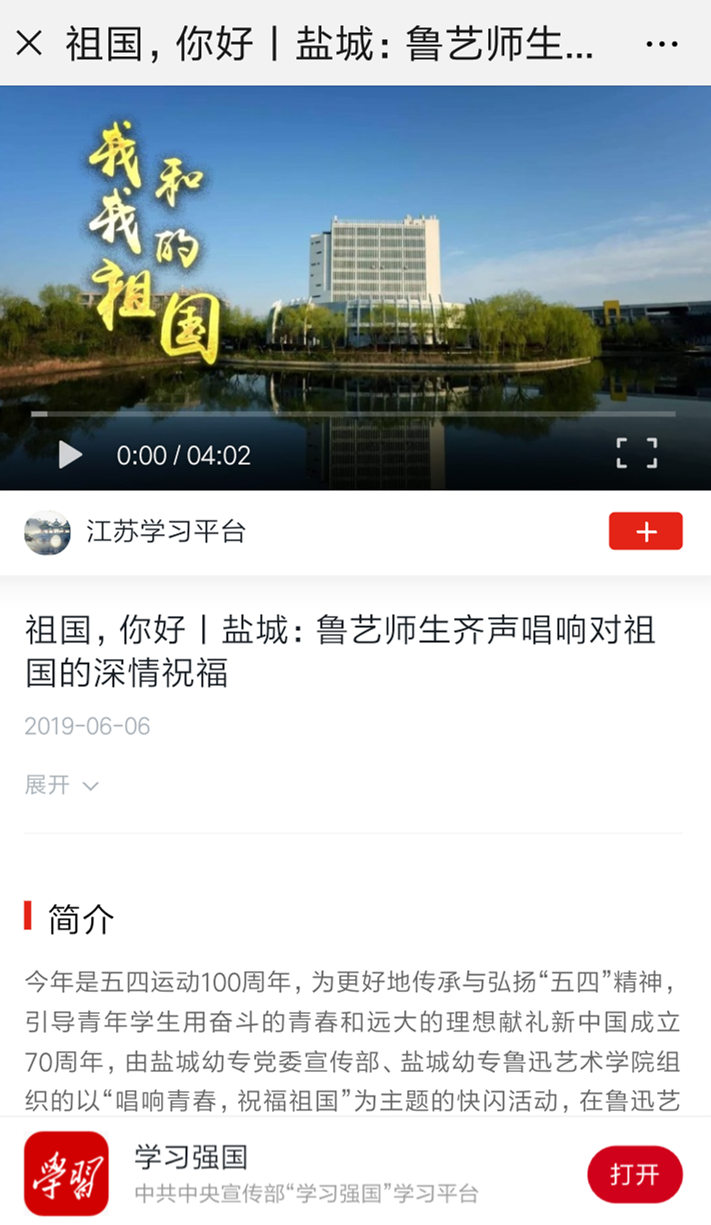Viewport: 711px width, 1225px height.
Task: Play the video
Action: coord(70,455)
